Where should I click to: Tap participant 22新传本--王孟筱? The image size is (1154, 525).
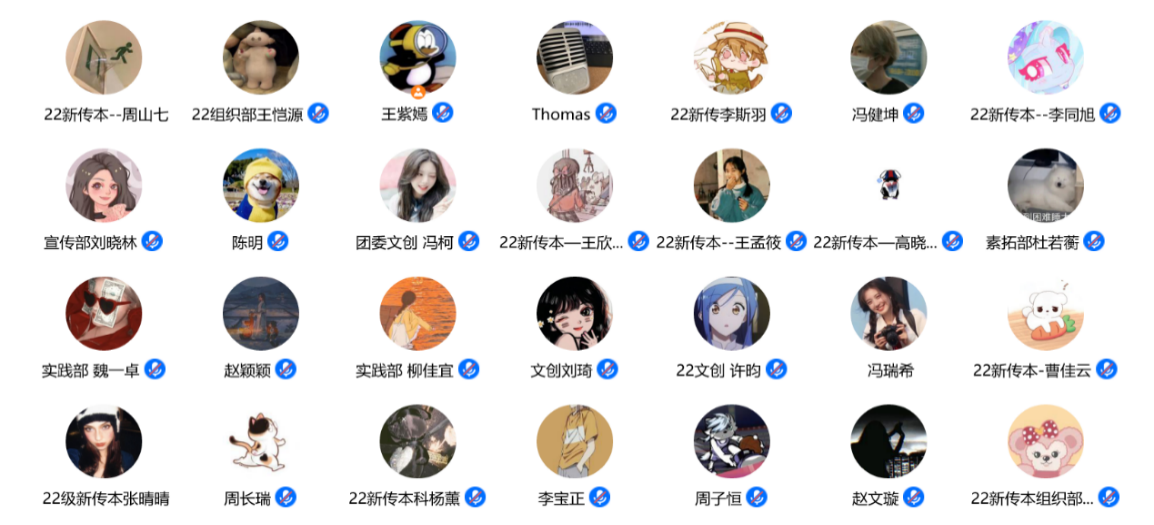732,187
